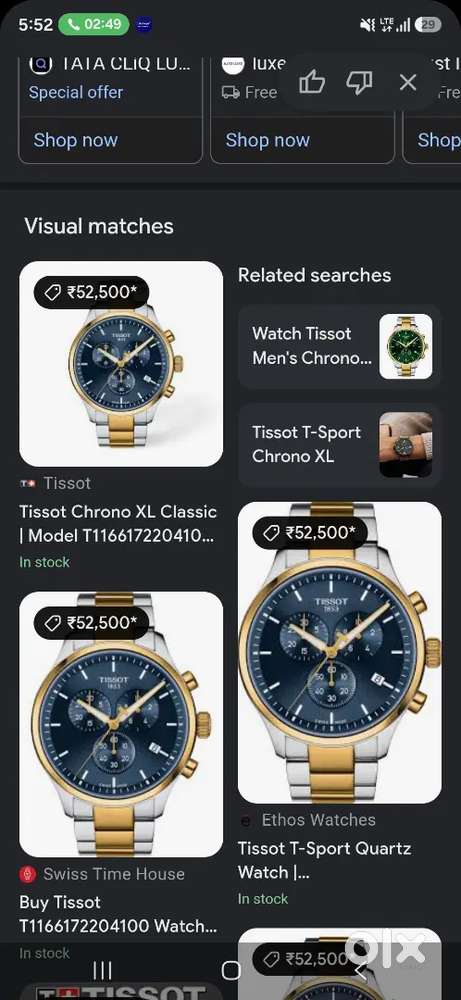Image resolution: width=461 pixels, height=1000 pixels.
Task: Tap Shop now on the luxe card
Action: coord(268,140)
